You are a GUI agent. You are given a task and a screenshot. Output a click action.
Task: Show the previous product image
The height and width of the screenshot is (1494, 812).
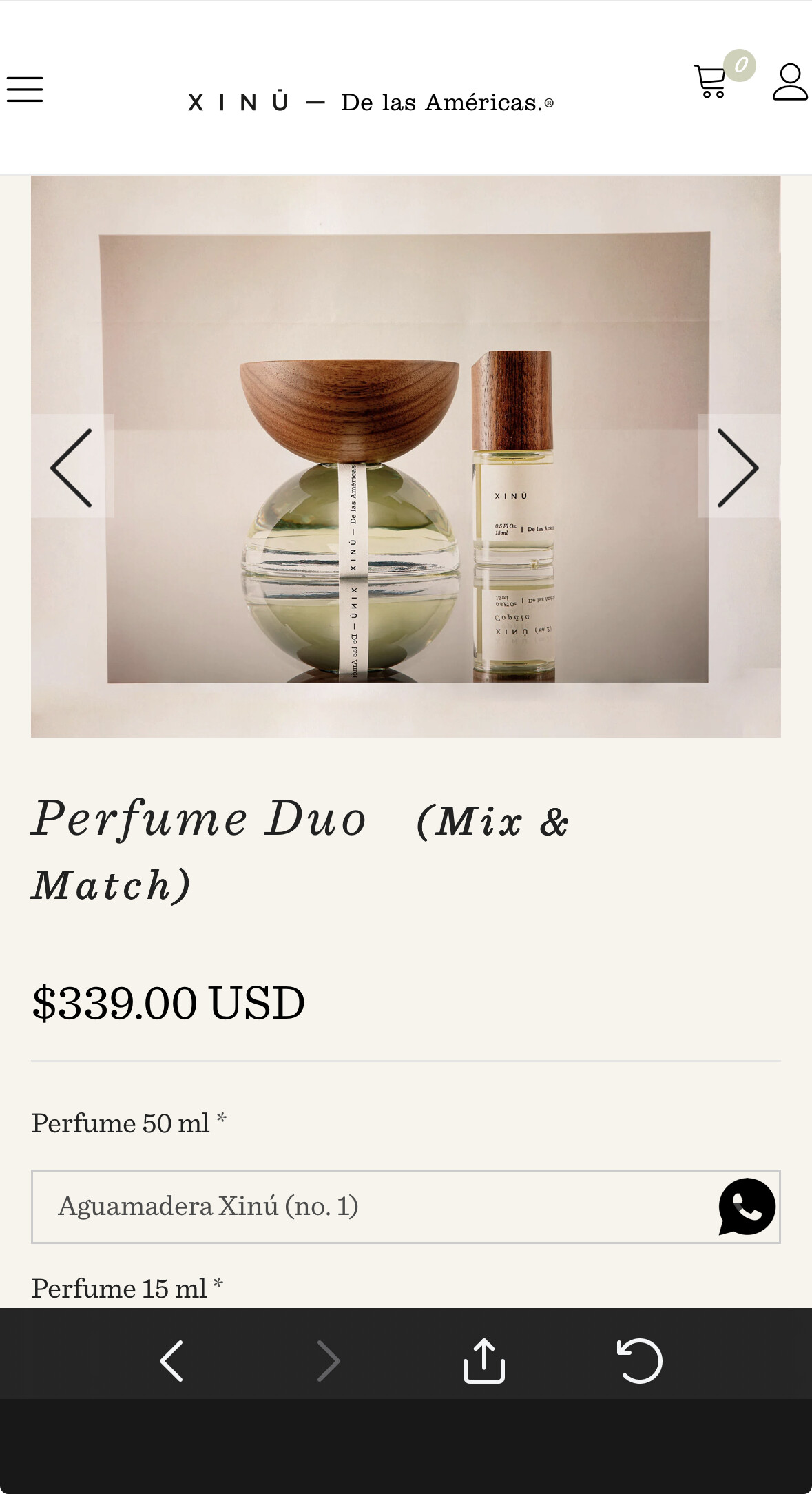[x=72, y=467]
